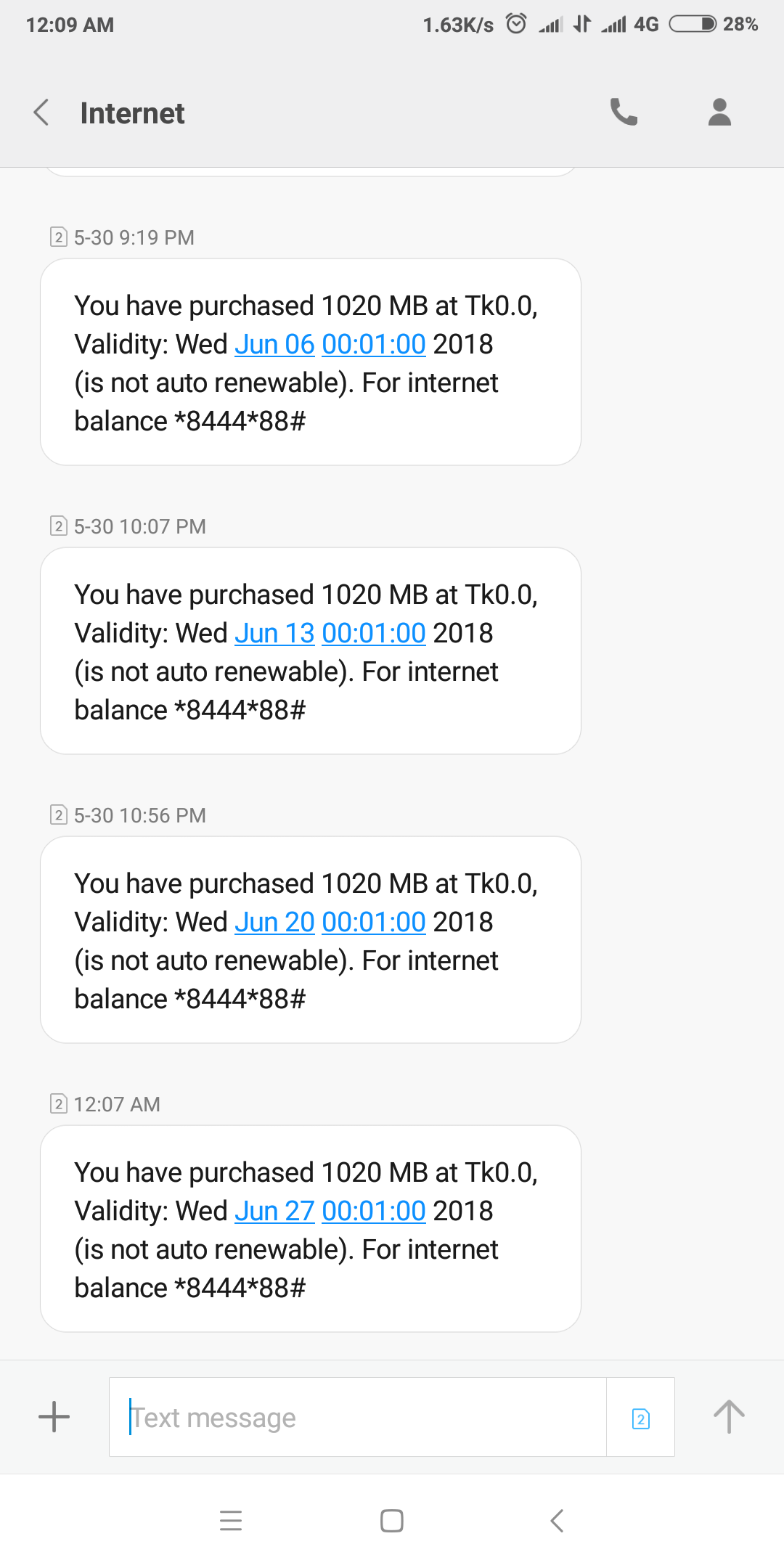784x1568 pixels.
Task: Open the 00:01:00 link after Jun 27
Action: tap(374, 1211)
